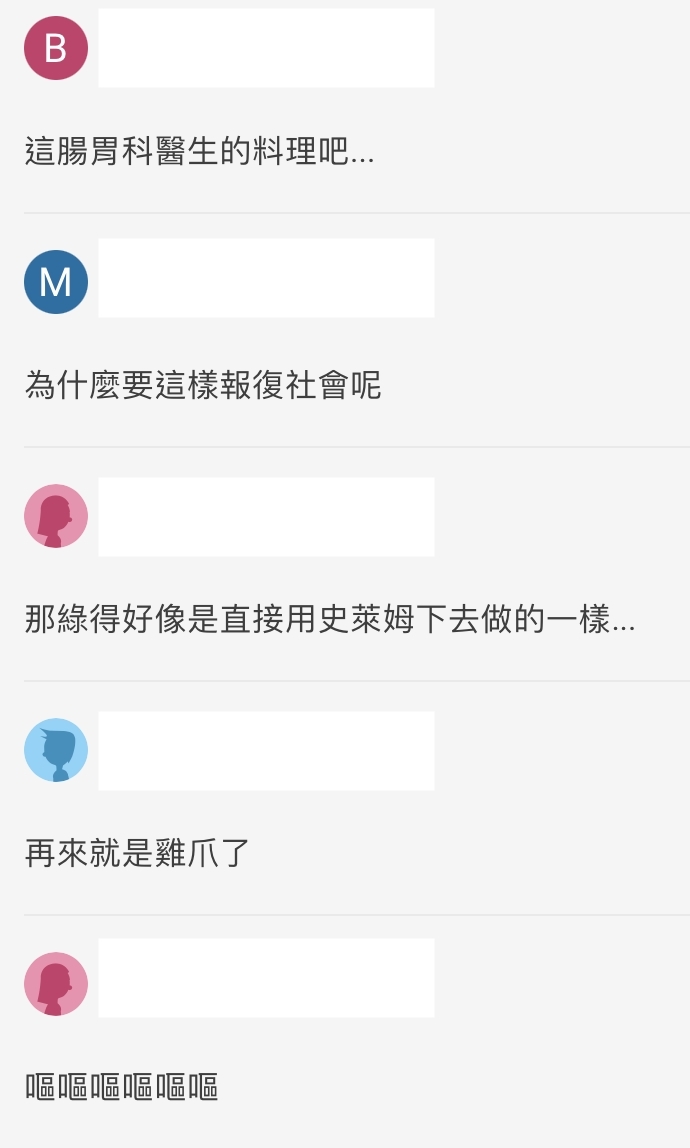
Task: Open the profile of the commenter with B avatar
Action: (x=56, y=48)
